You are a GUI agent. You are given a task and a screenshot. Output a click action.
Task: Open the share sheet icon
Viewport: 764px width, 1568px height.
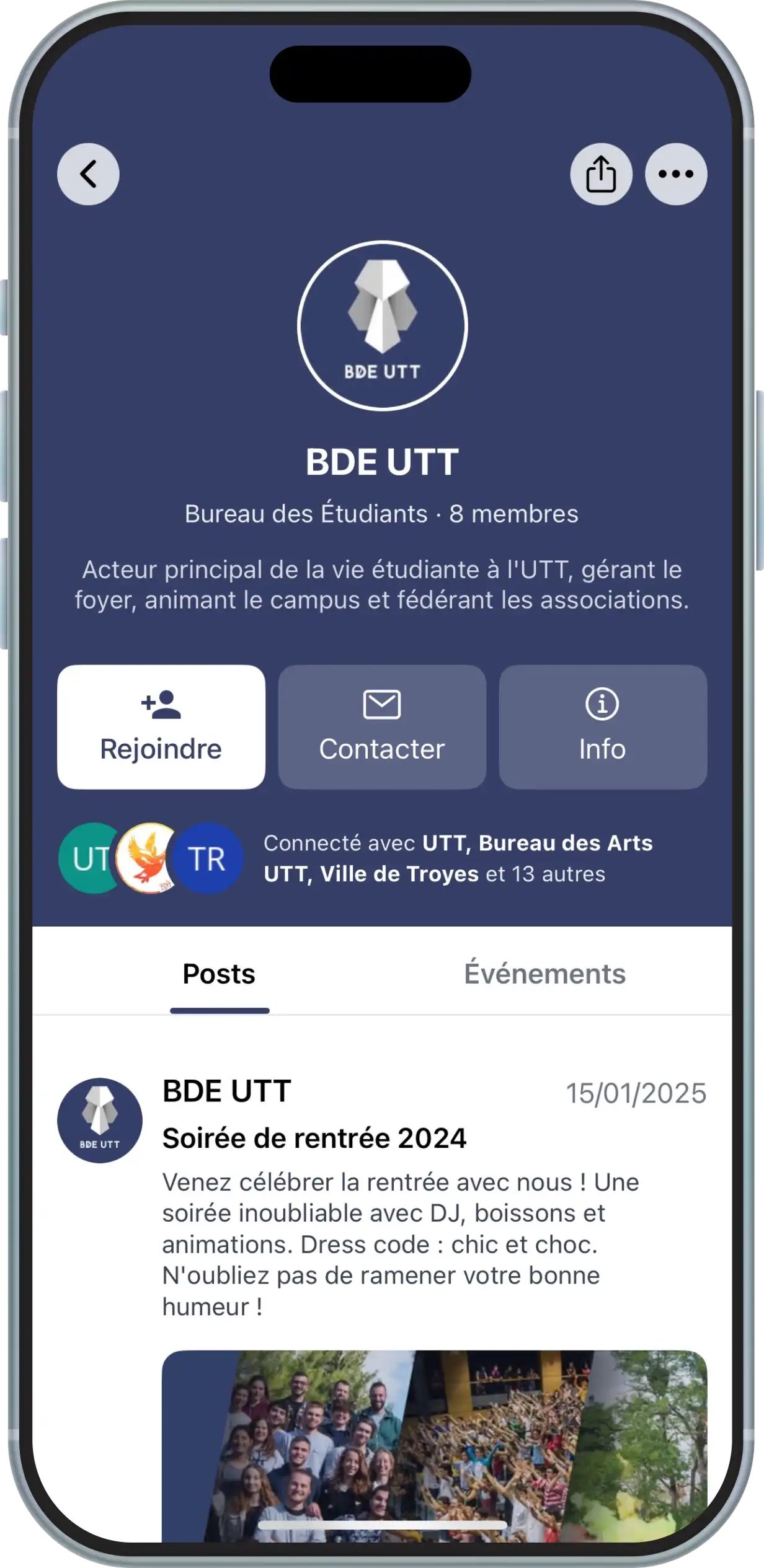pyautogui.click(x=600, y=174)
